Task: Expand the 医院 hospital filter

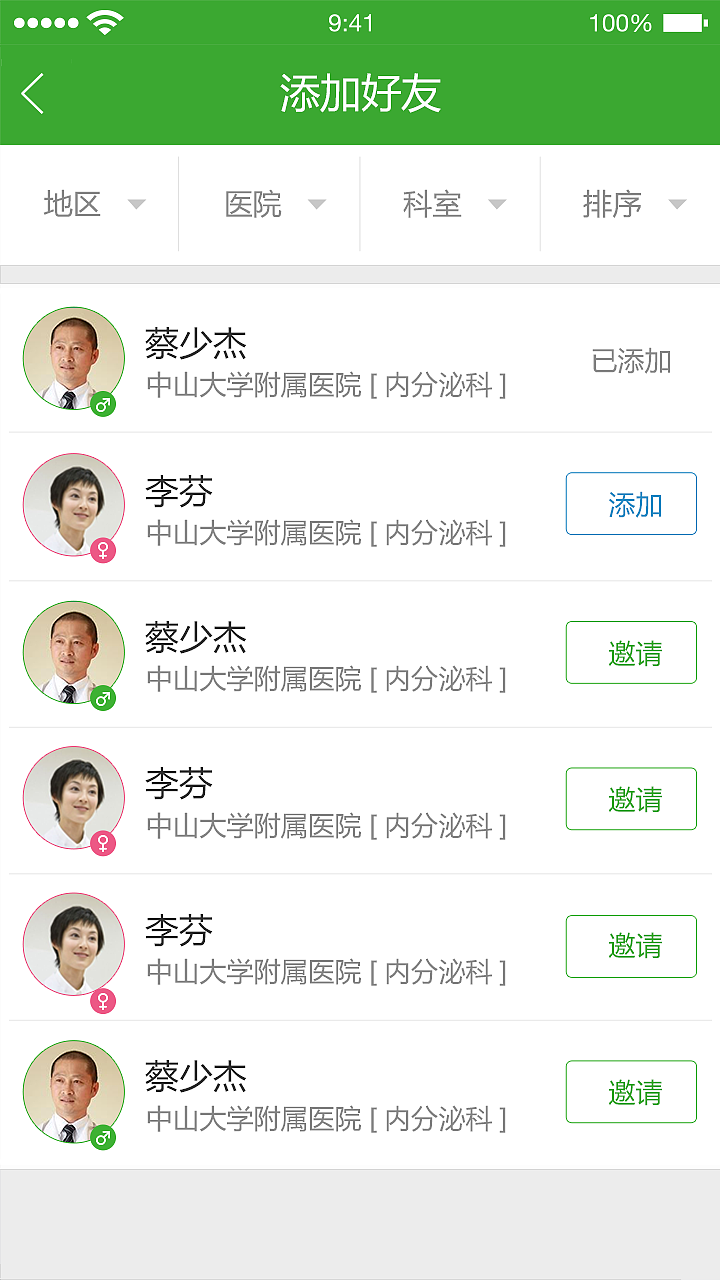Action: 270,203
